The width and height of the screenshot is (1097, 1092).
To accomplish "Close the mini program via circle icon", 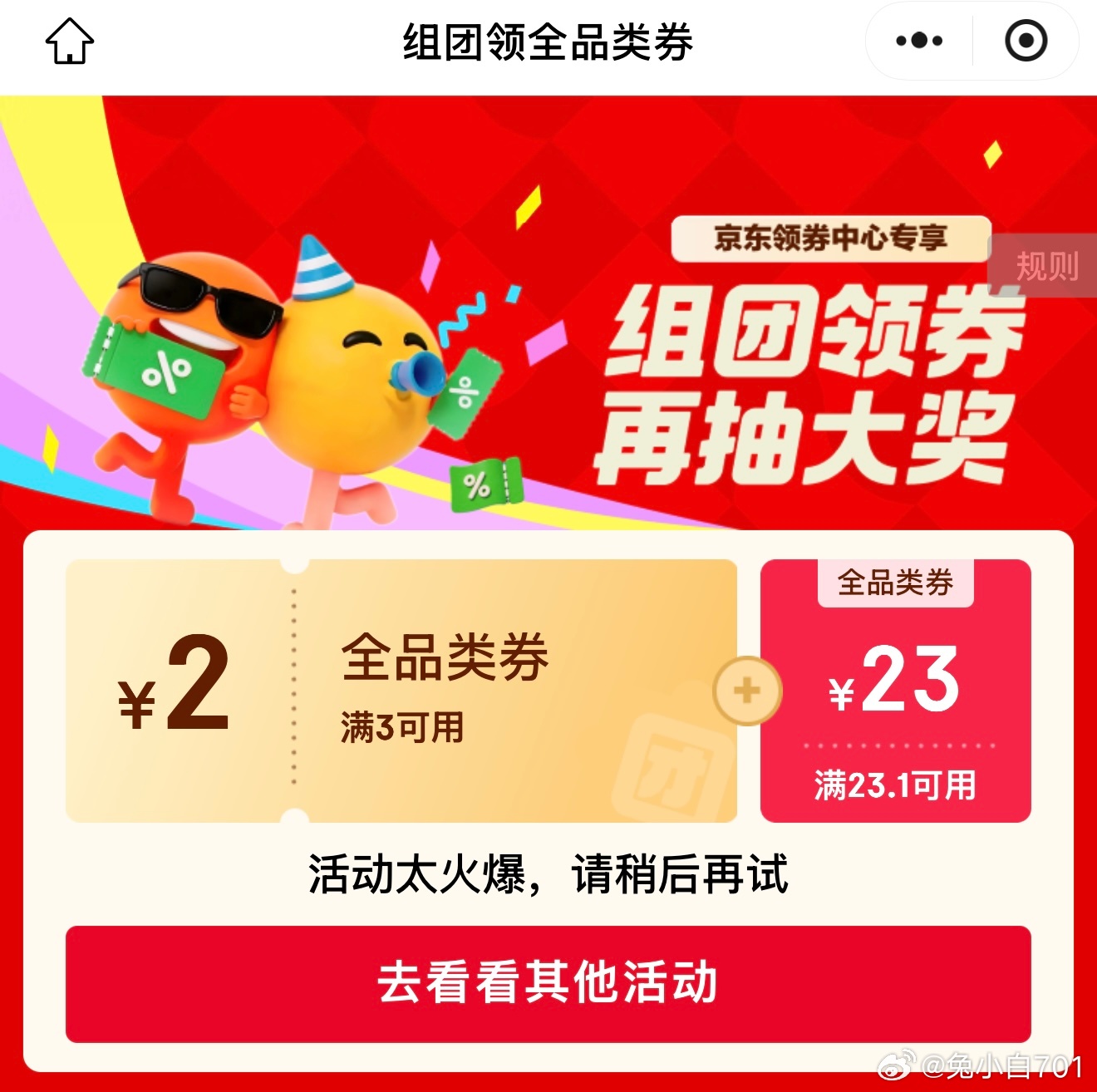I will [x=1026, y=41].
